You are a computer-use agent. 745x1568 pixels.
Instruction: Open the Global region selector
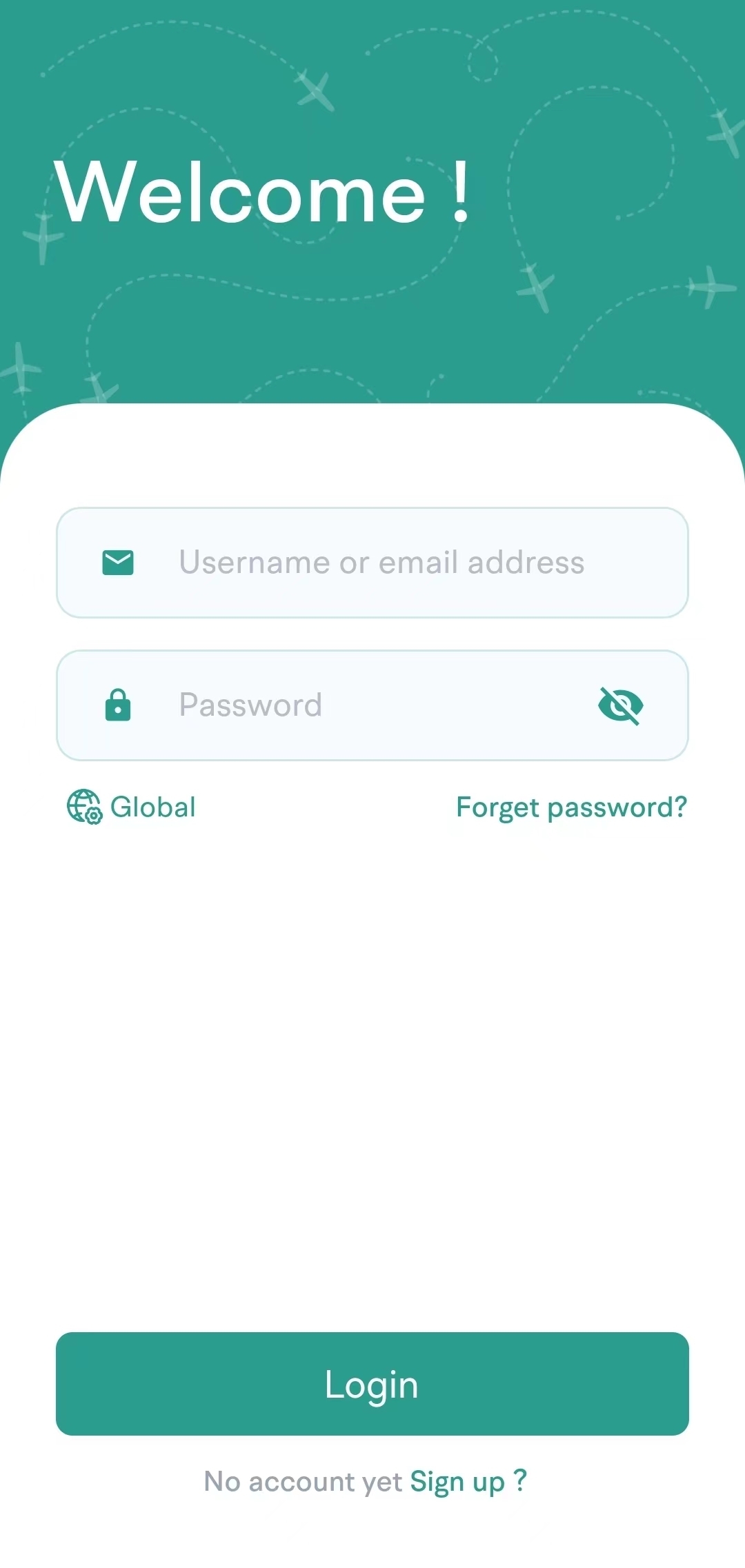click(x=132, y=807)
